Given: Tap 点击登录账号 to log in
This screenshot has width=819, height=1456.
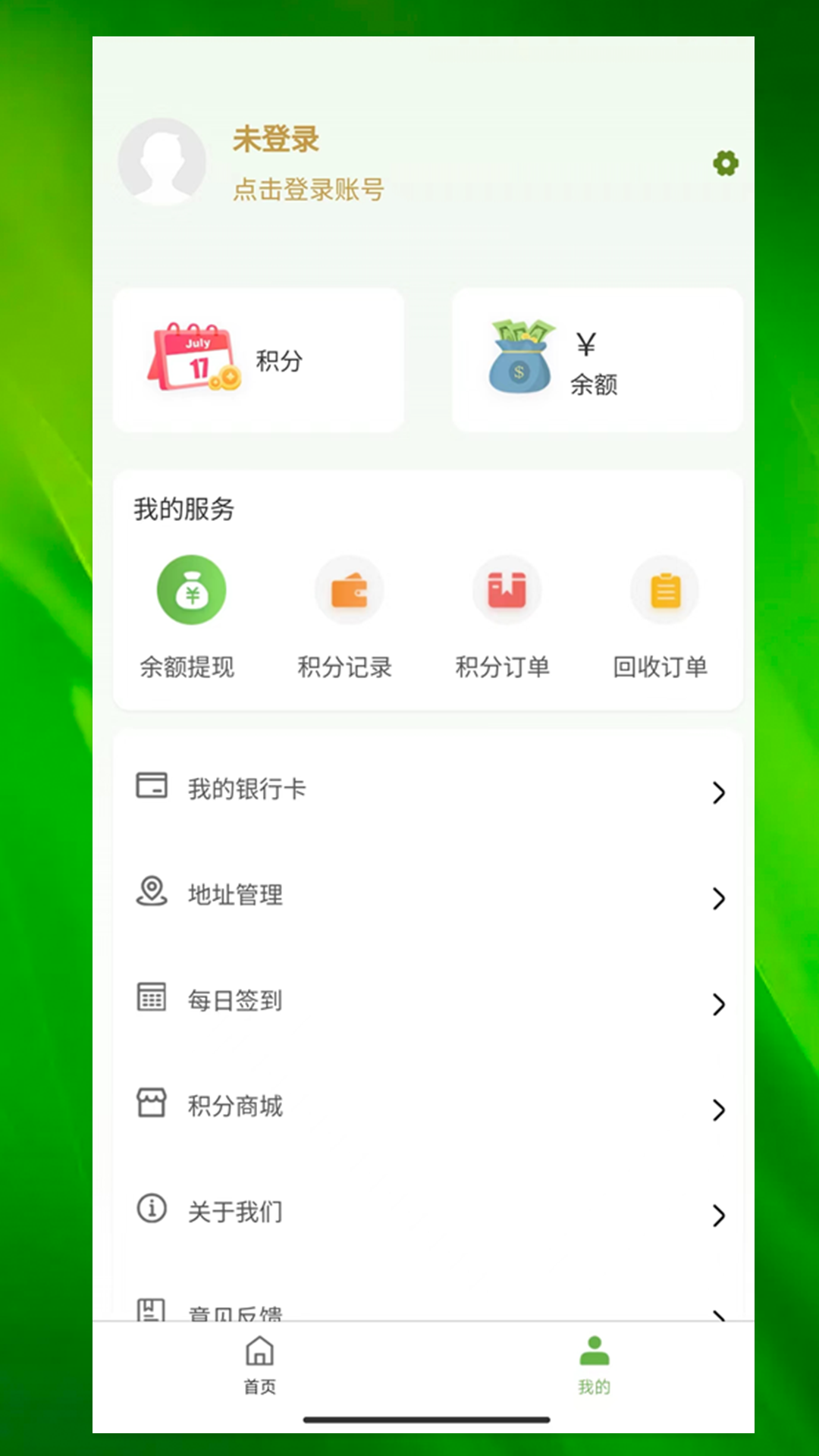Looking at the screenshot, I should pyautogui.click(x=308, y=190).
